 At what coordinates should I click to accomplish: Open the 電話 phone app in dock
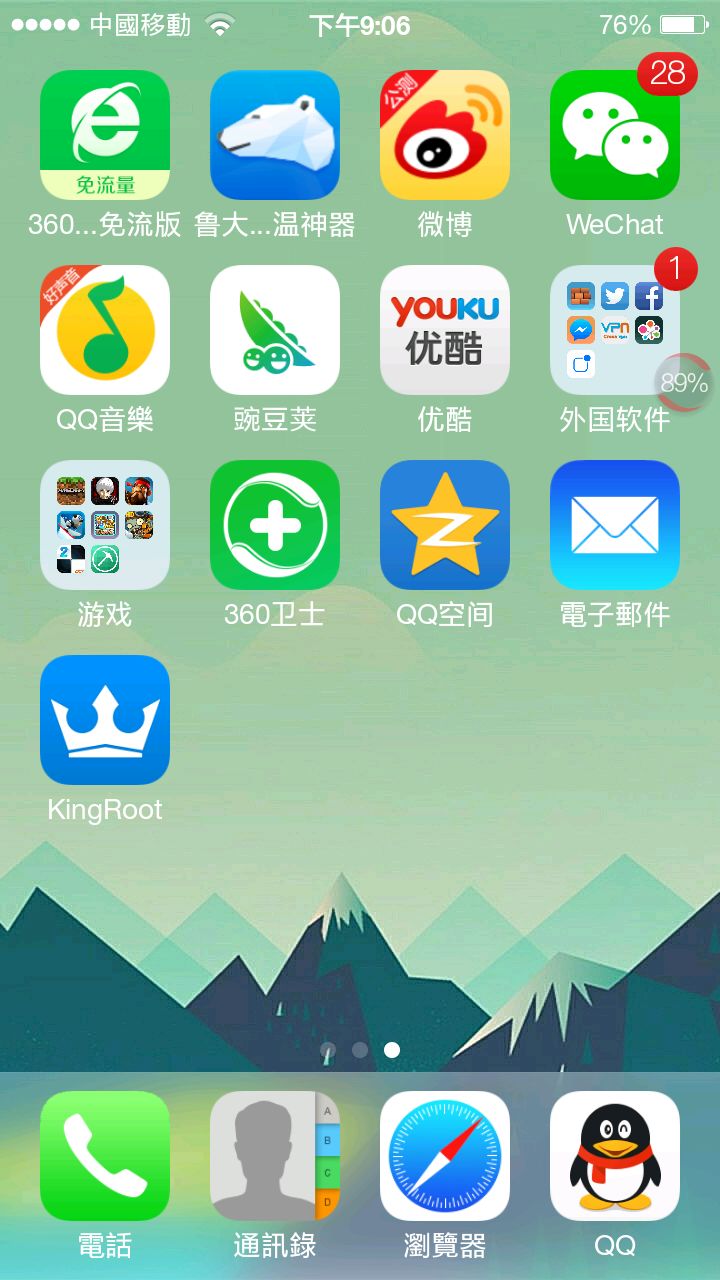pos(105,1156)
